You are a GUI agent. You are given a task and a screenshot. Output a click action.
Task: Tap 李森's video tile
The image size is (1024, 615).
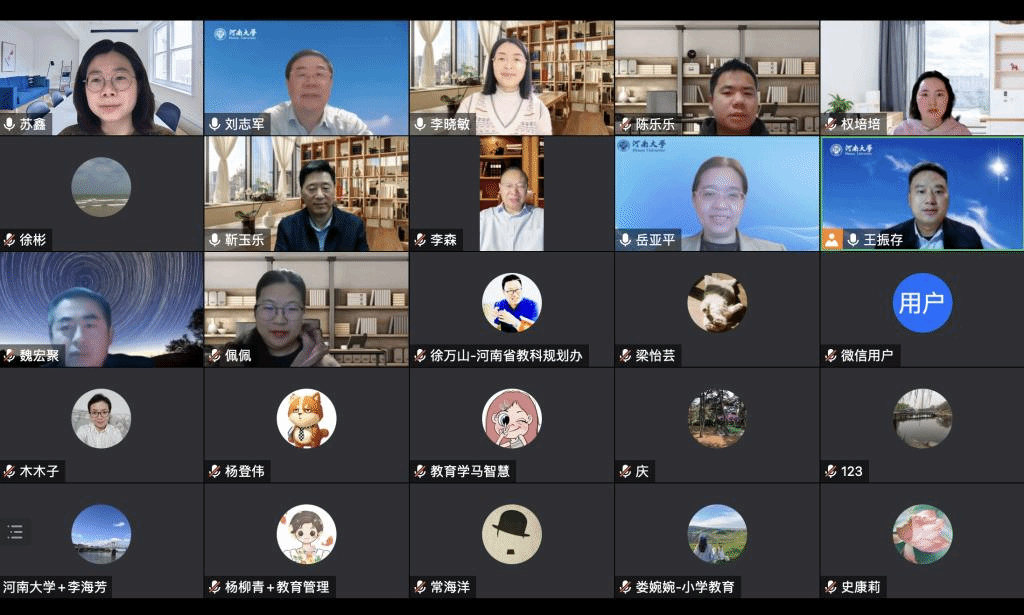511,193
